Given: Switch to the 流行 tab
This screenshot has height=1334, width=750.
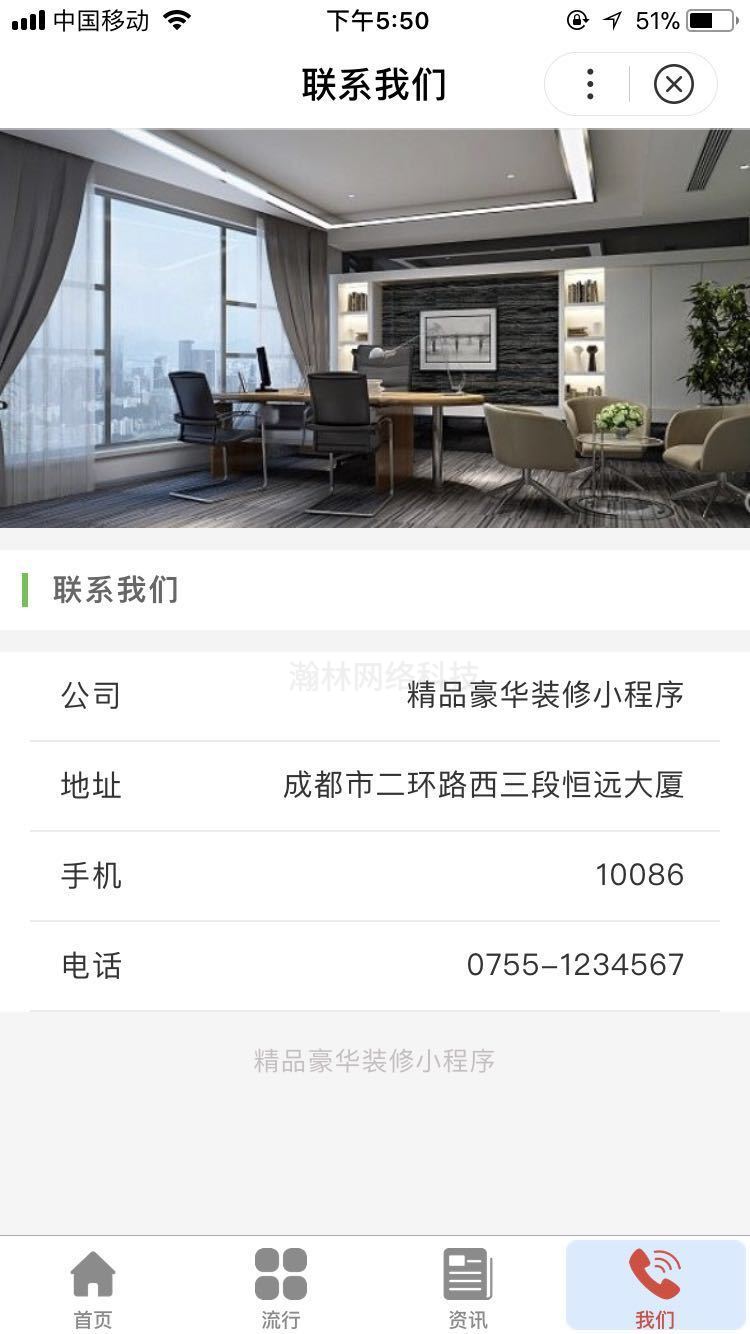Looking at the screenshot, I should [280, 1288].
